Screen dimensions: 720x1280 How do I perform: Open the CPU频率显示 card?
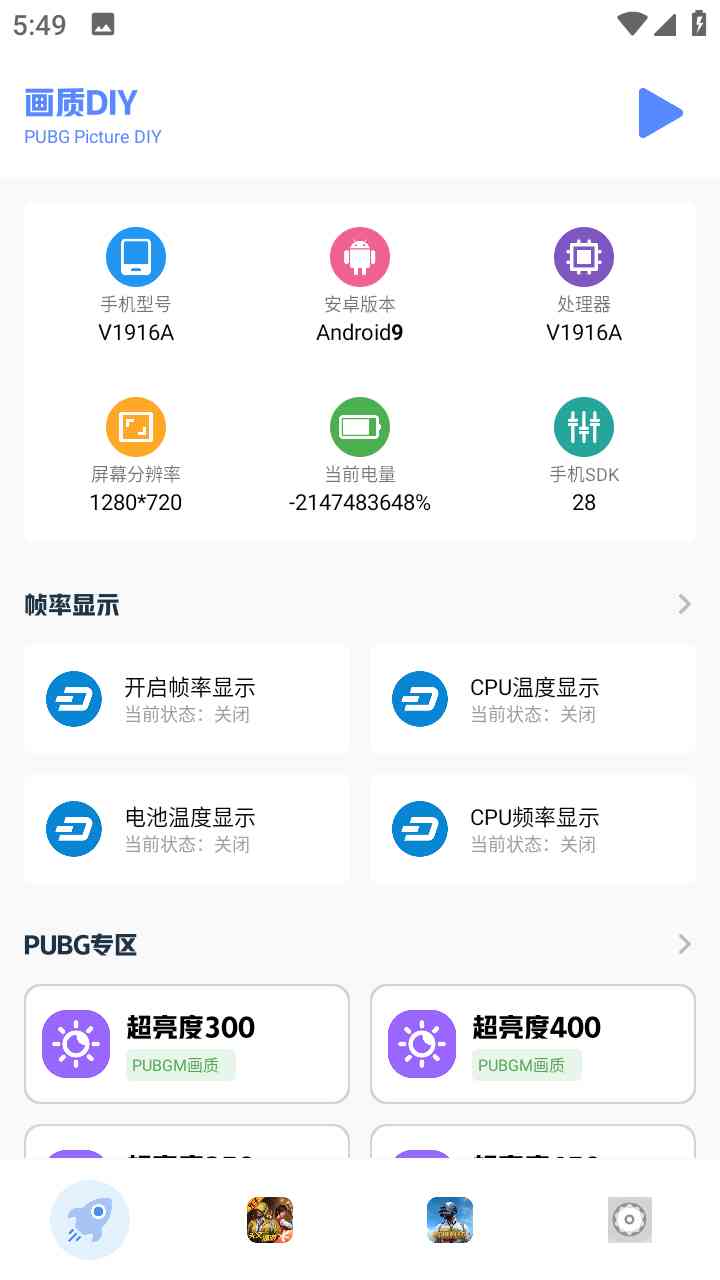tap(533, 828)
